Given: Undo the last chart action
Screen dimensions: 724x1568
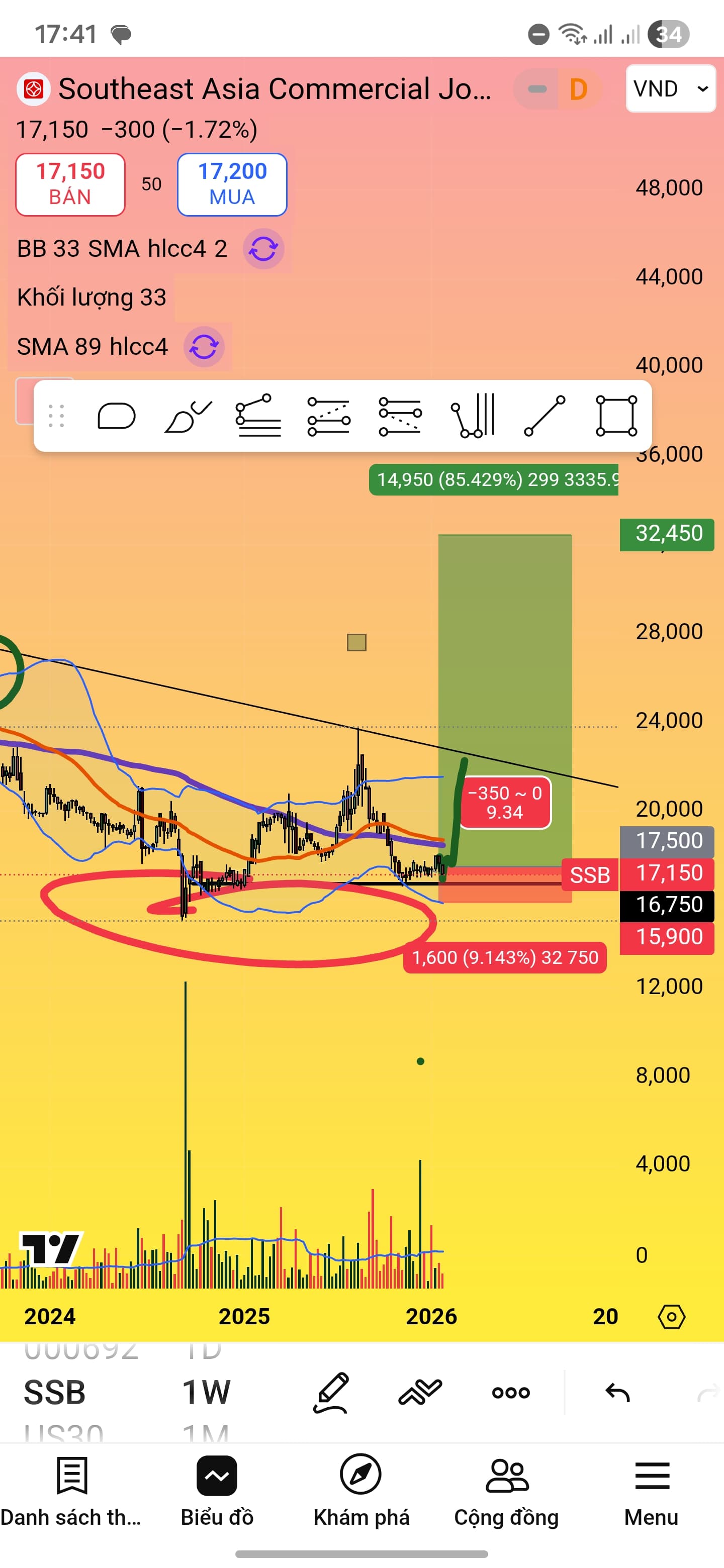Looking at the screenshot, I should coord(617,1392).
